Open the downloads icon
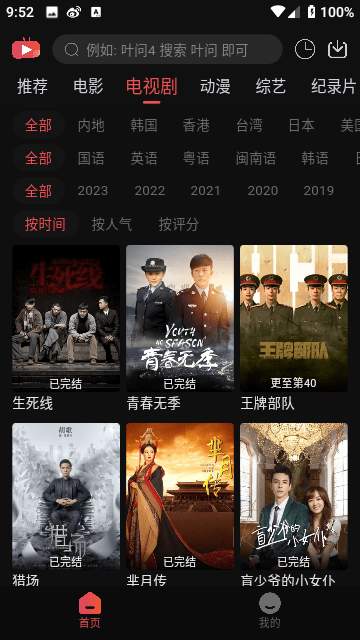This screenshot has height=640, width=360. tap(338, 49)
